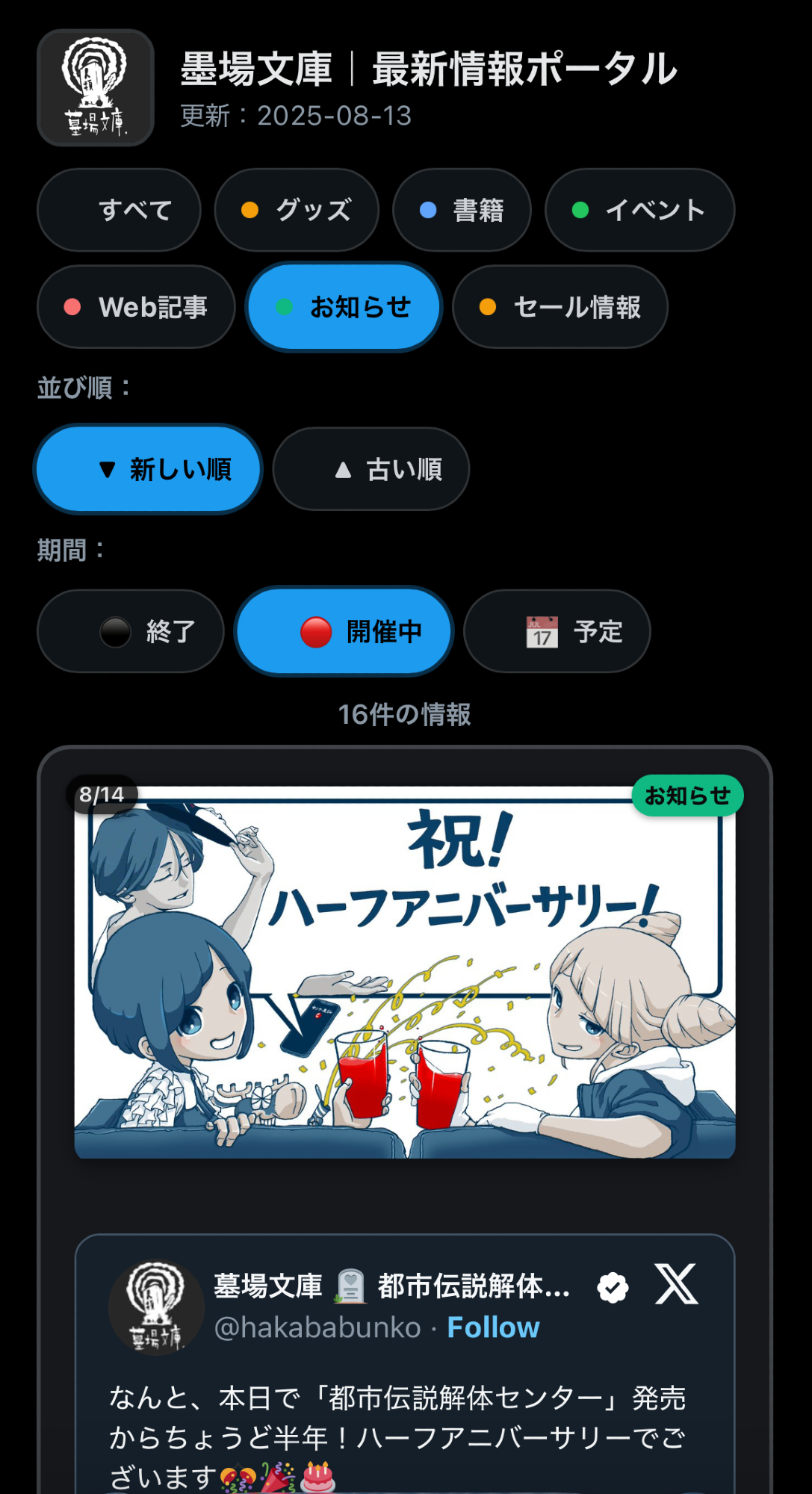Follow @hakababunko account
This screenshot has height=1494, width=812.
pyautogui.click(x=493, y=1327)
